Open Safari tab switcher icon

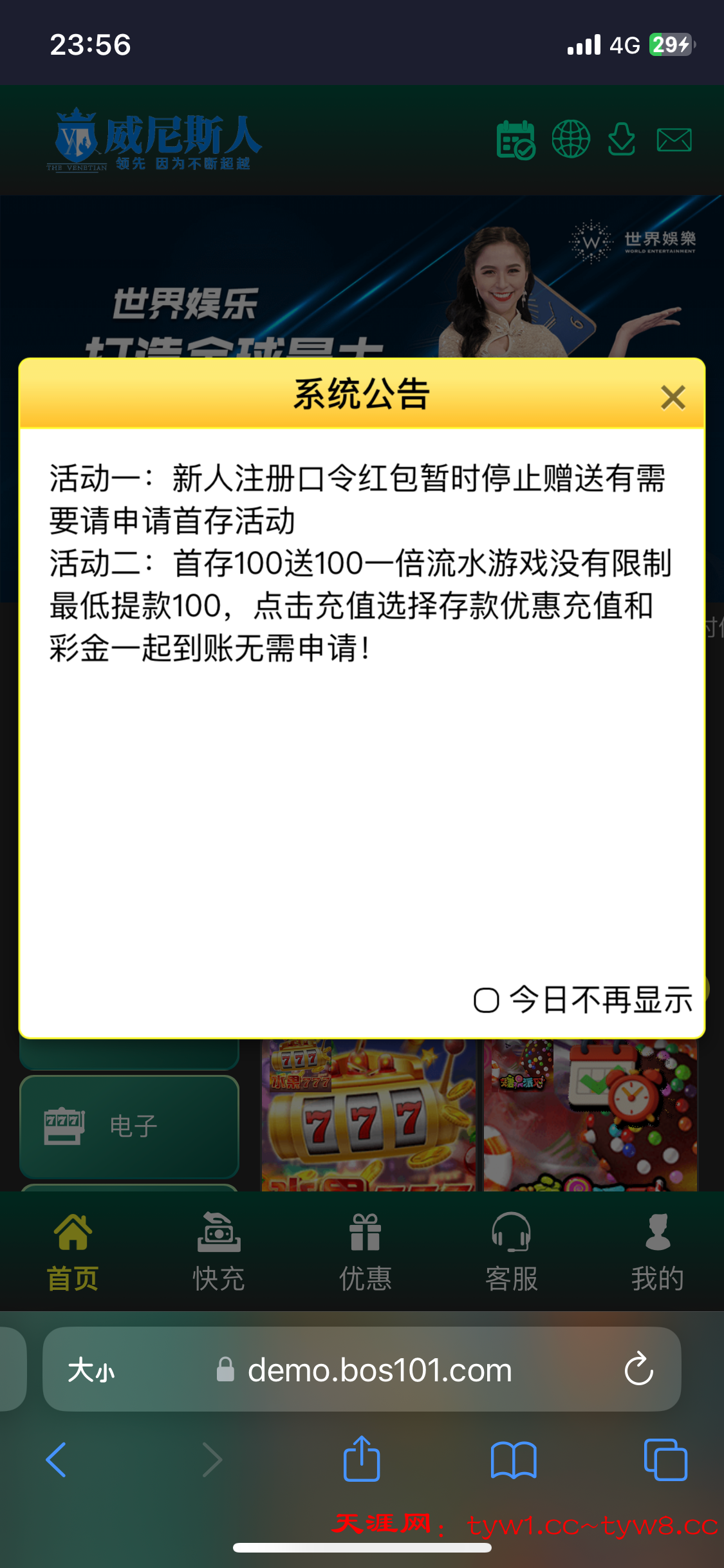point(665,1460)
